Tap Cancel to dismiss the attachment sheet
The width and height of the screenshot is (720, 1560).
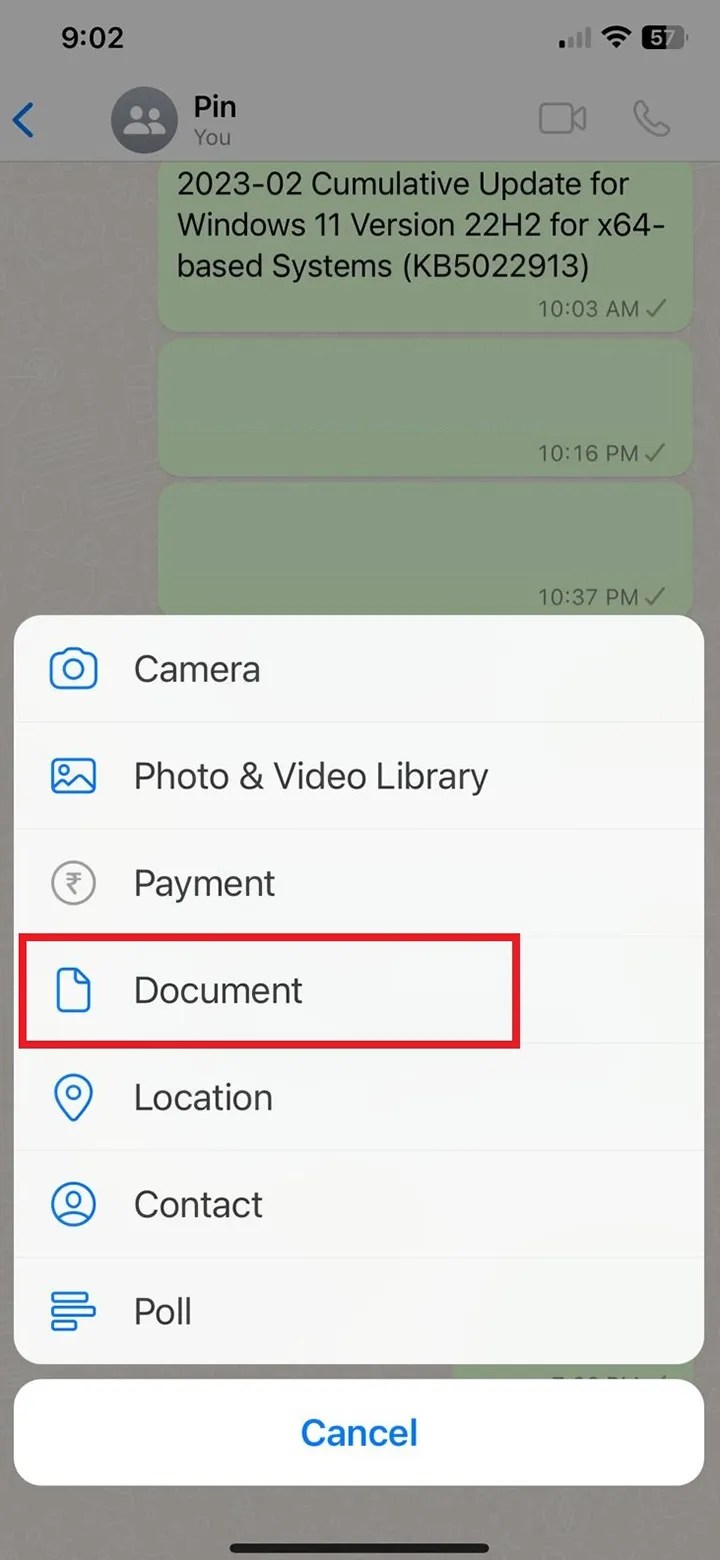tap(359, 1432)
